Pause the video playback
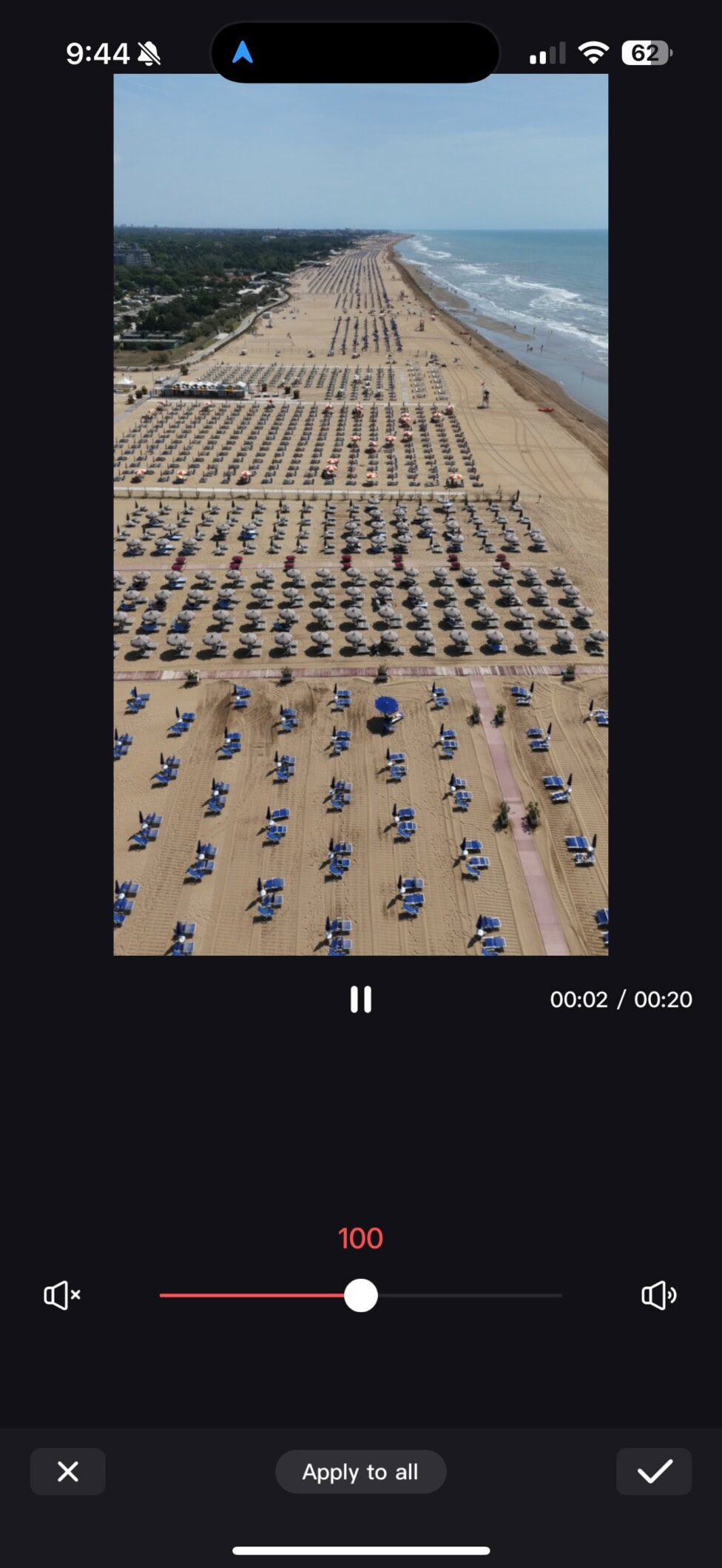722x1568 pixels. pyautogui.click(x=361, y=999)
